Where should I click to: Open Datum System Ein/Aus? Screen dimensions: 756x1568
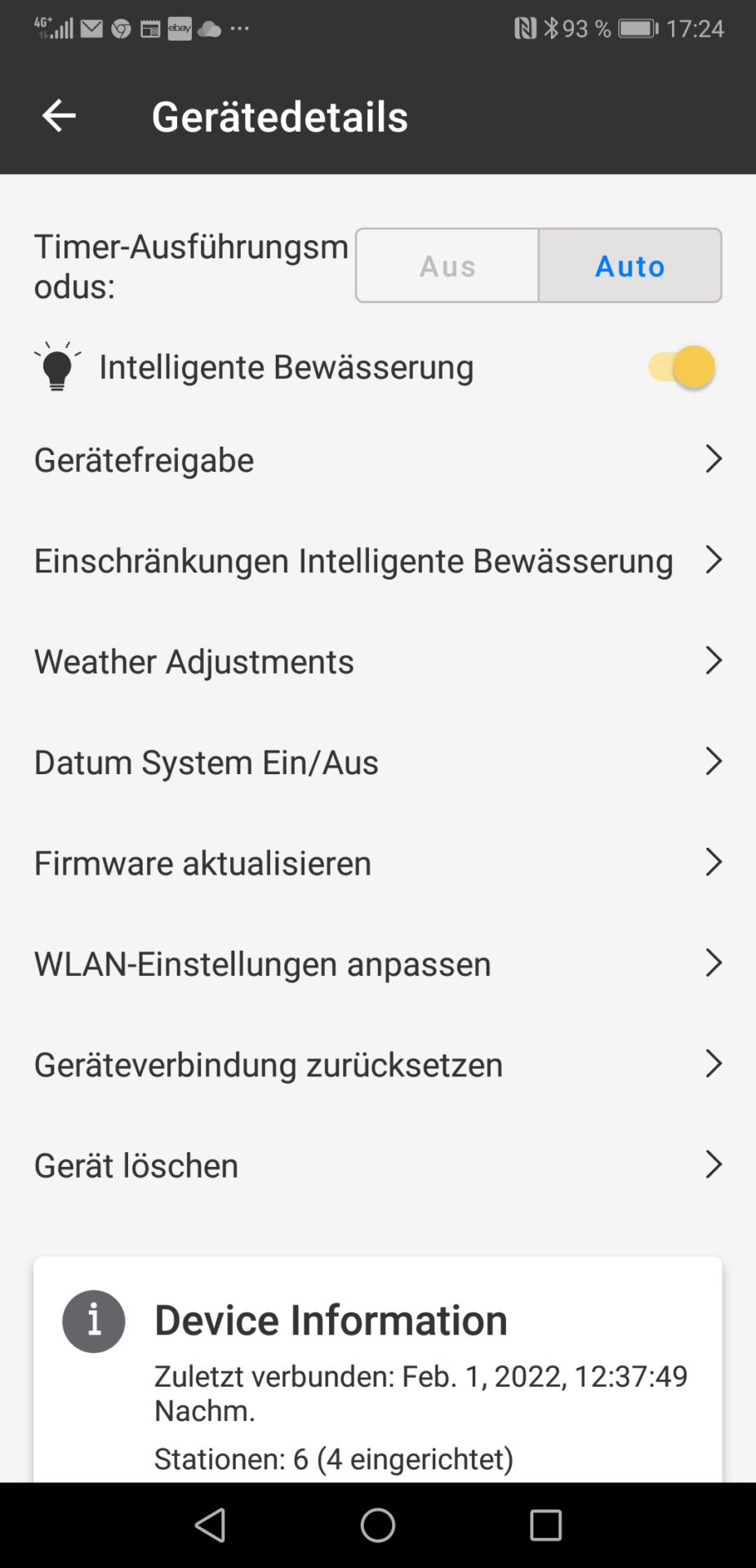coord(378,762)
